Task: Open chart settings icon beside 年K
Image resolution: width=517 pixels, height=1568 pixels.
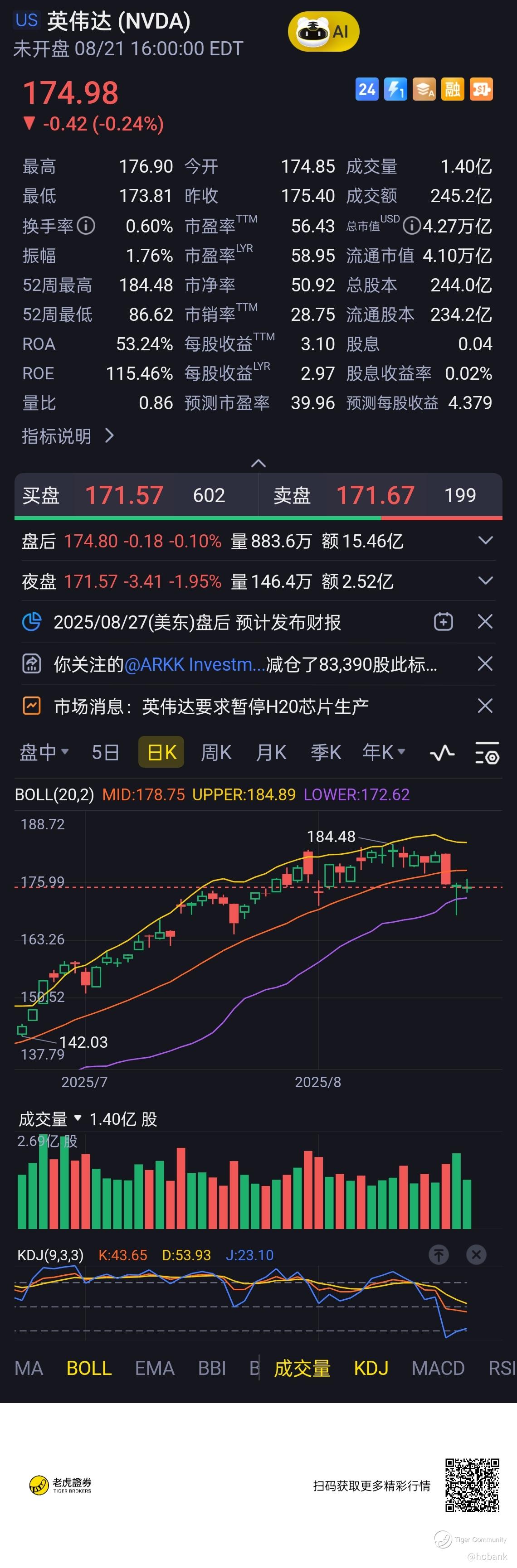Action: point(487,753)
